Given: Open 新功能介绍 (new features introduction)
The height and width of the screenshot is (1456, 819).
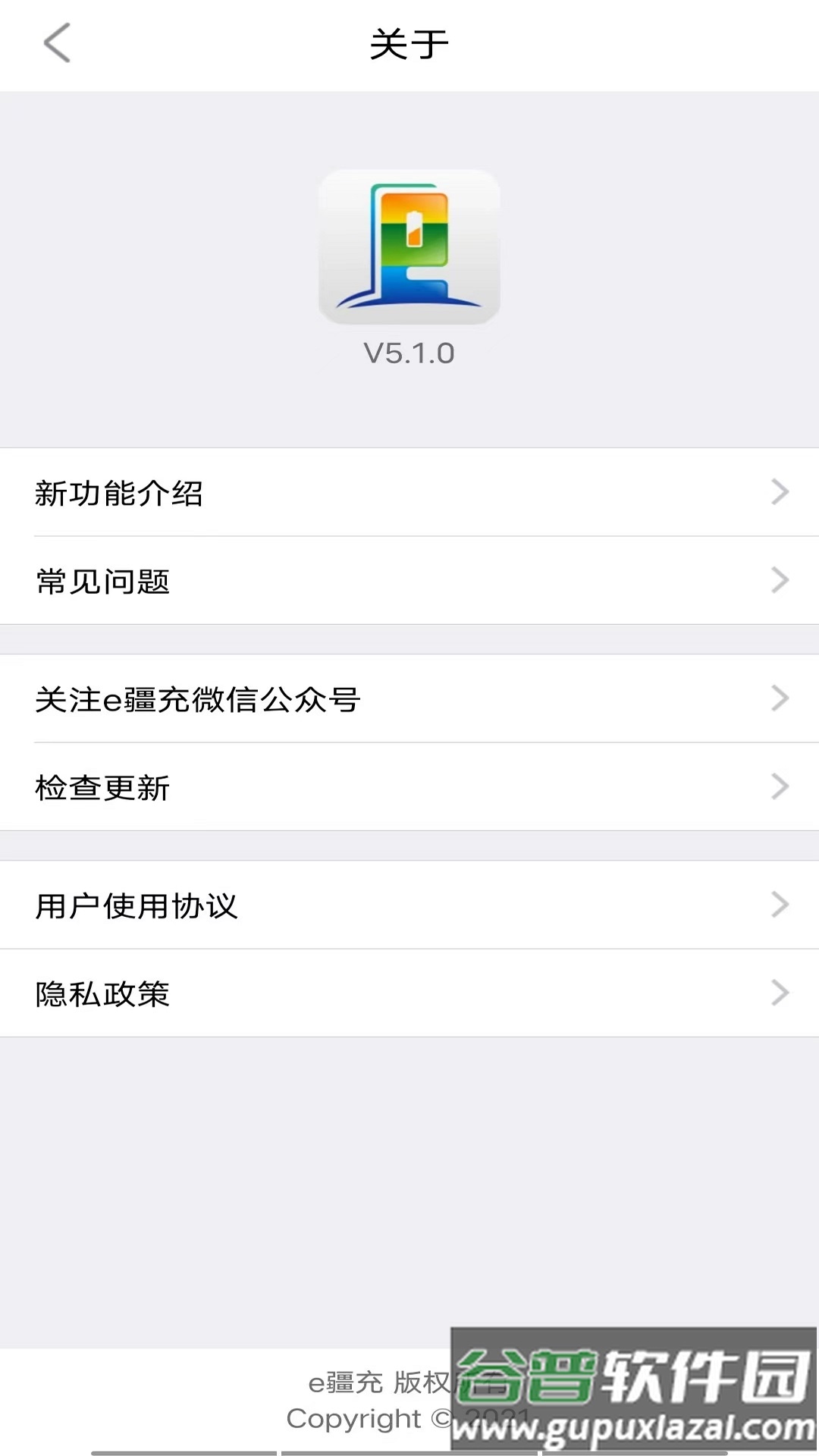Looking at the screenshot, I should (121, 493).
